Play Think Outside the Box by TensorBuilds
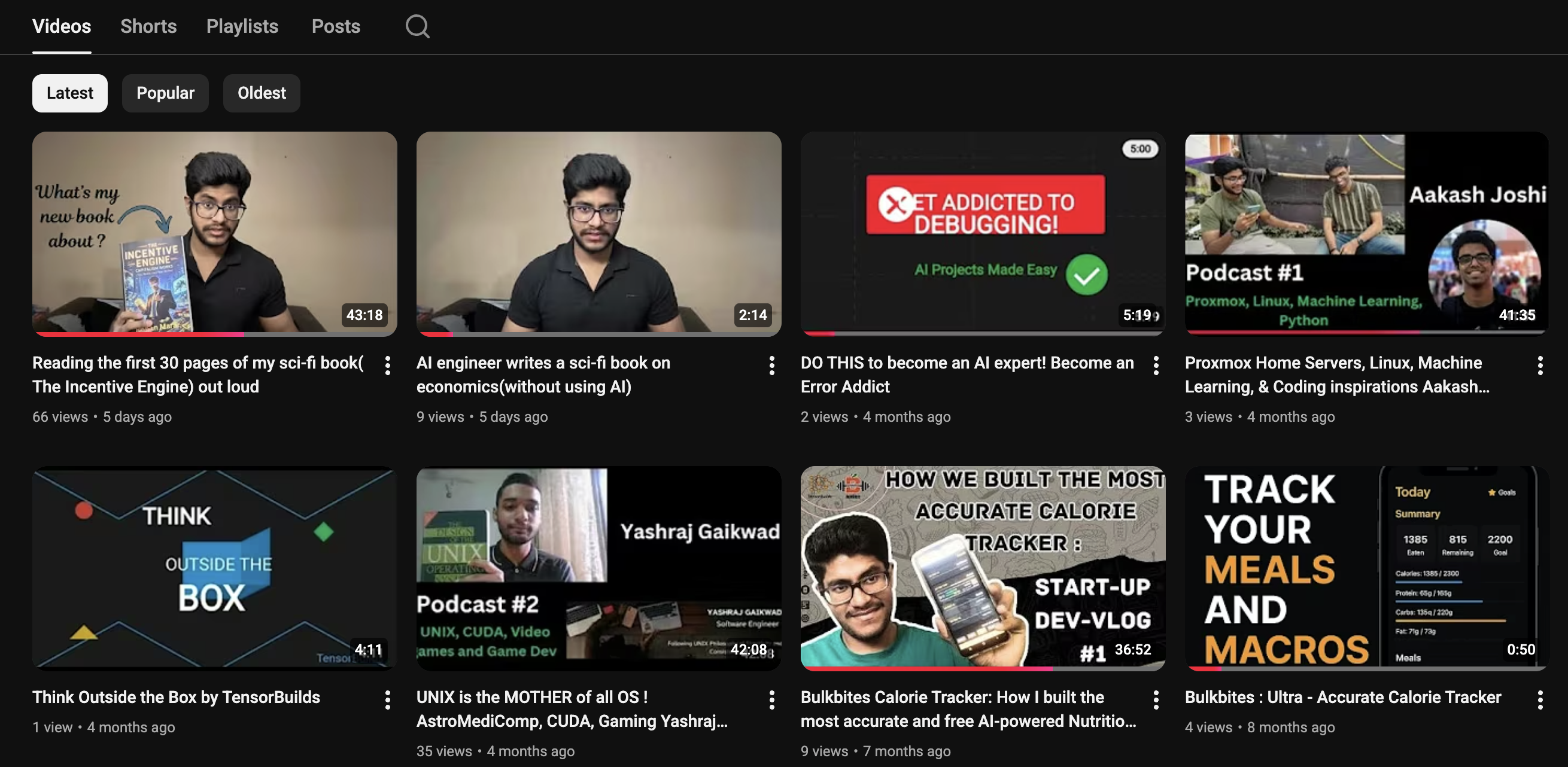 pos(214,567)
